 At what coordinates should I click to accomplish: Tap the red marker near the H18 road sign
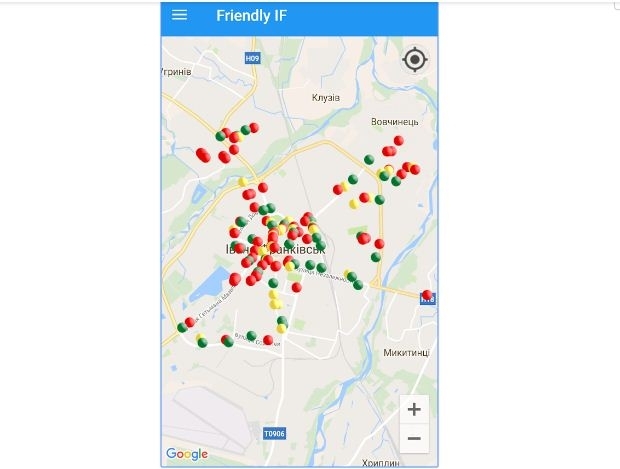(427, 295)
